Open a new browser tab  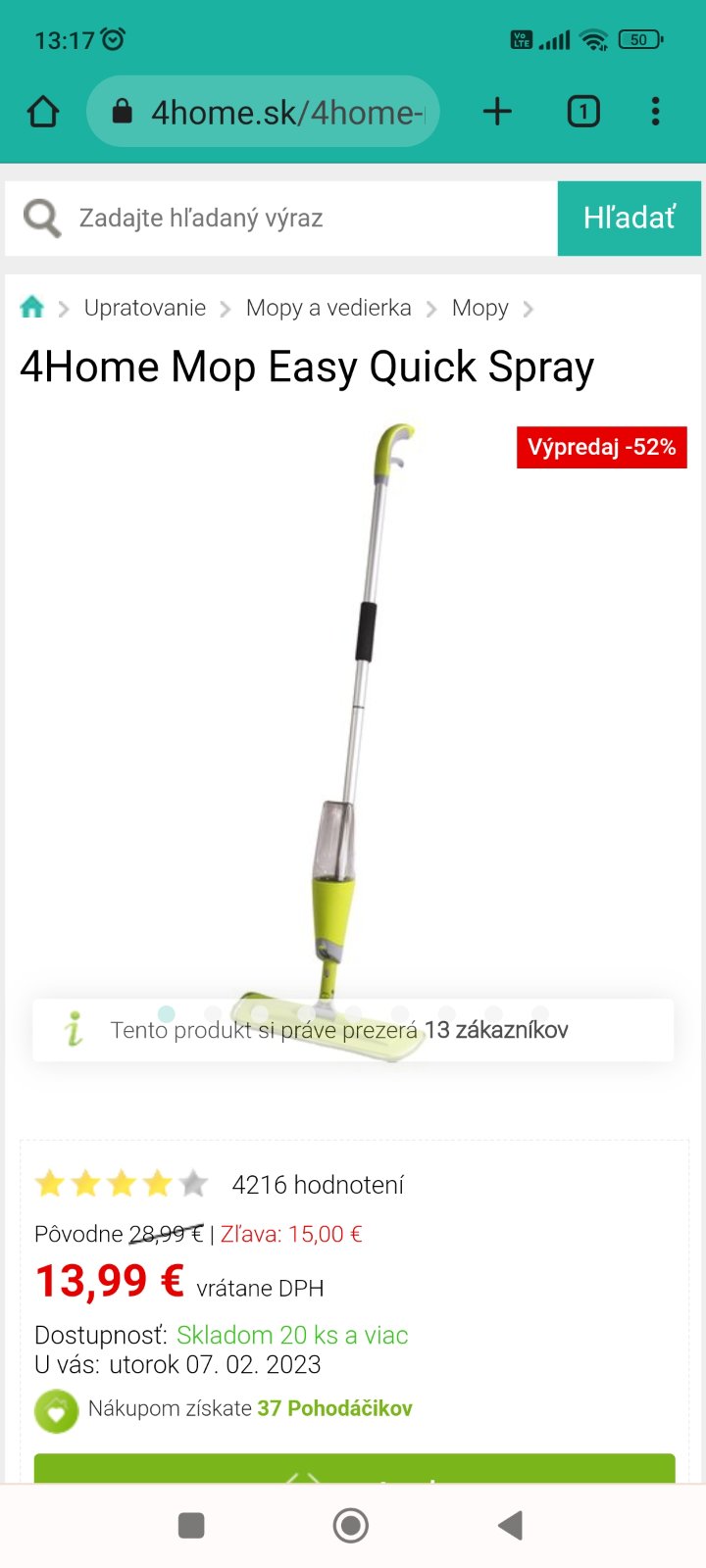click(498, 112)
